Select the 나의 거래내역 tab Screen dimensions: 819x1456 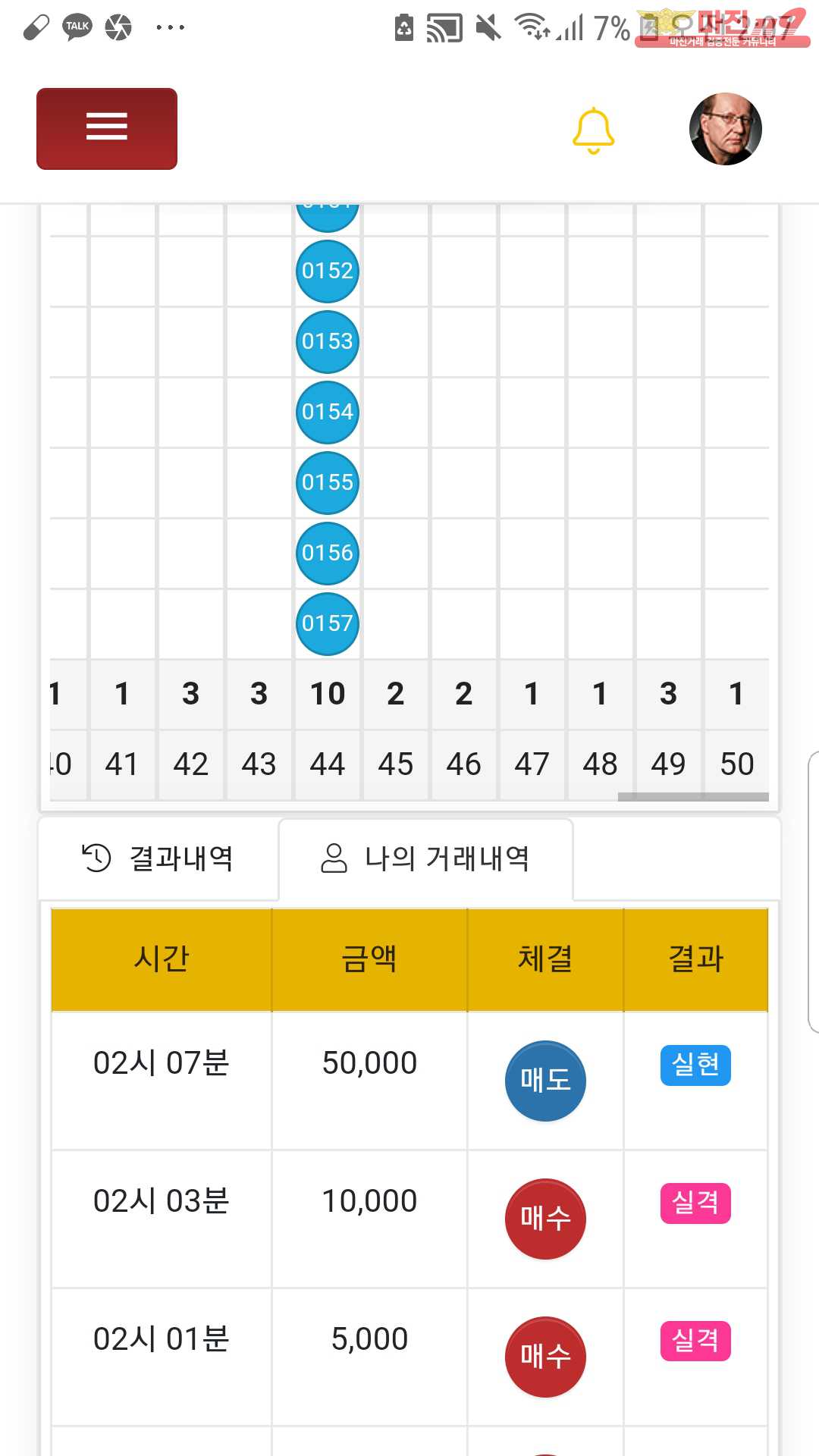point(425,858)
